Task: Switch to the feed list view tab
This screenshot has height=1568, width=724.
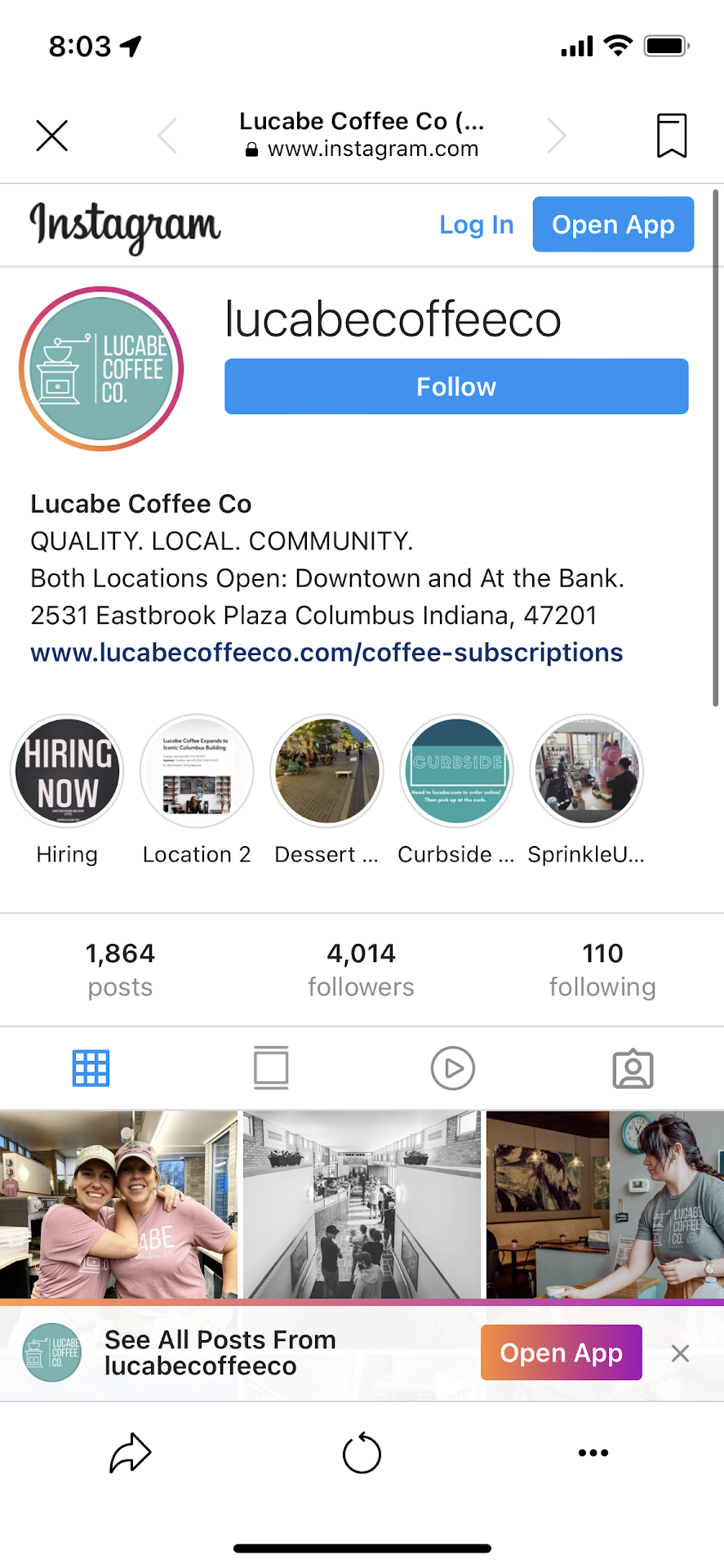Action: coord(271,1067)
